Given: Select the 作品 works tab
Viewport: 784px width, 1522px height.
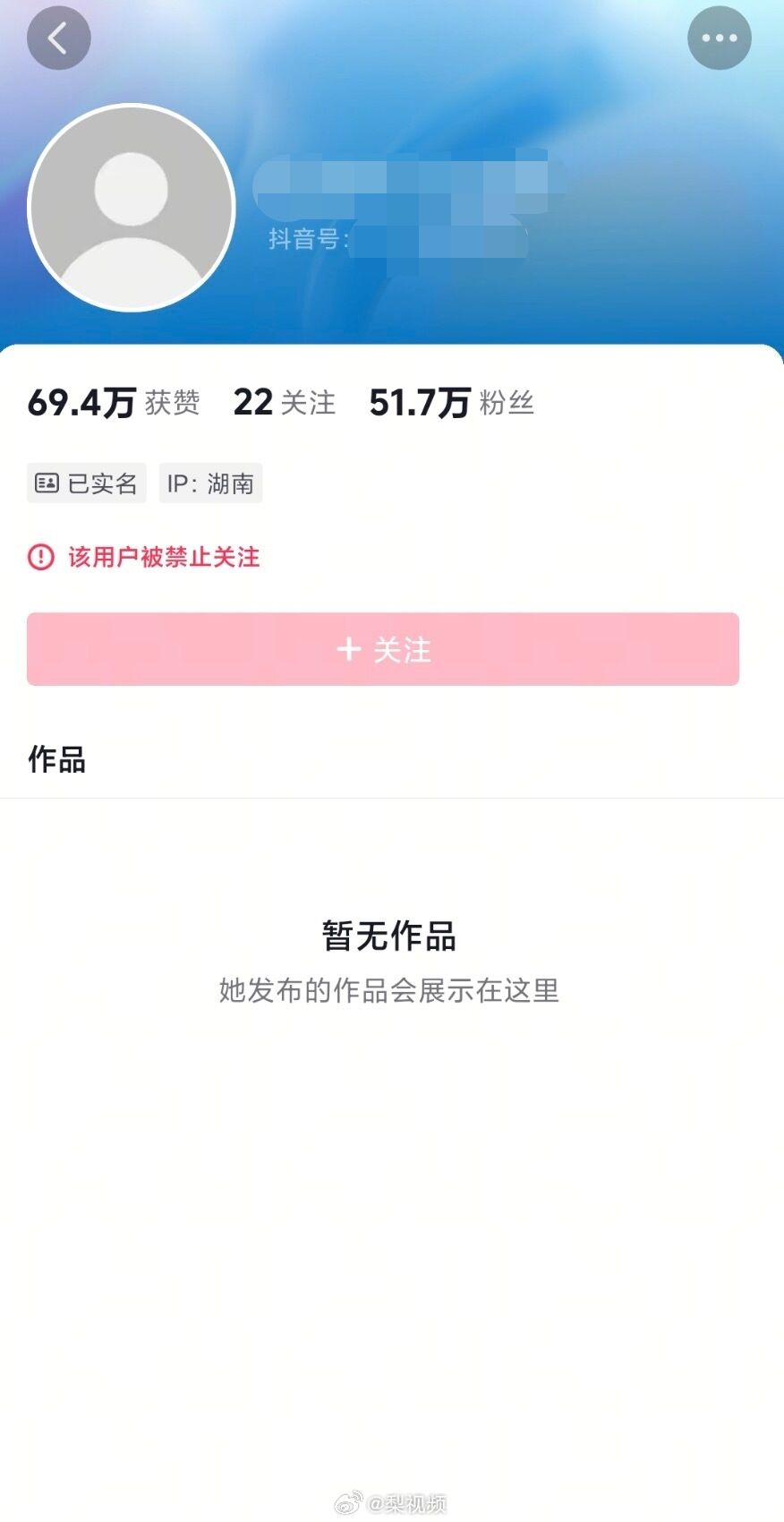Looking at the screenshot, I should click(x=55, y=760).
